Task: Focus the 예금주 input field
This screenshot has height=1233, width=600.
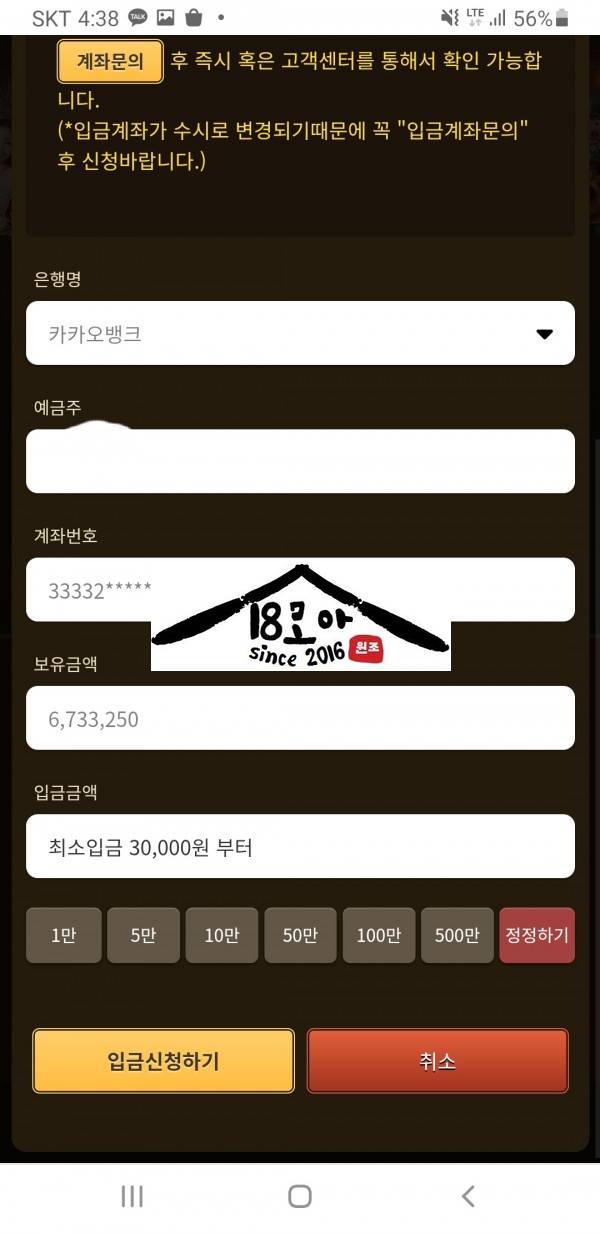Action: pos(300,462)
